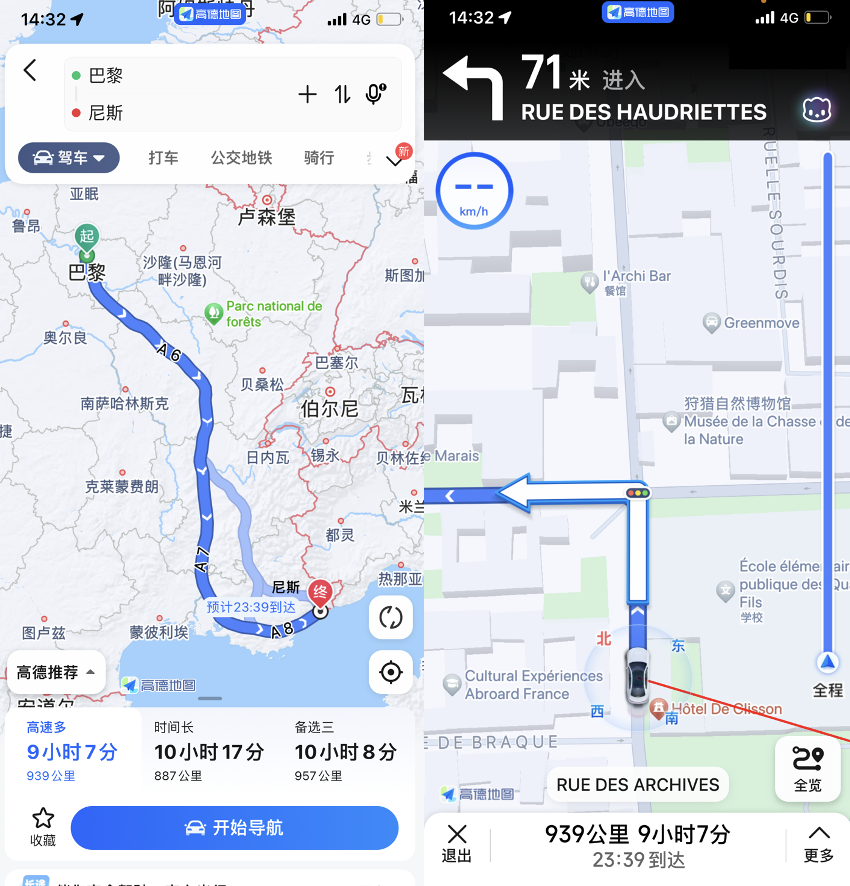Screen dimensions: 850x886
Task: Swap start and destination
Action: tap(342, 94)
